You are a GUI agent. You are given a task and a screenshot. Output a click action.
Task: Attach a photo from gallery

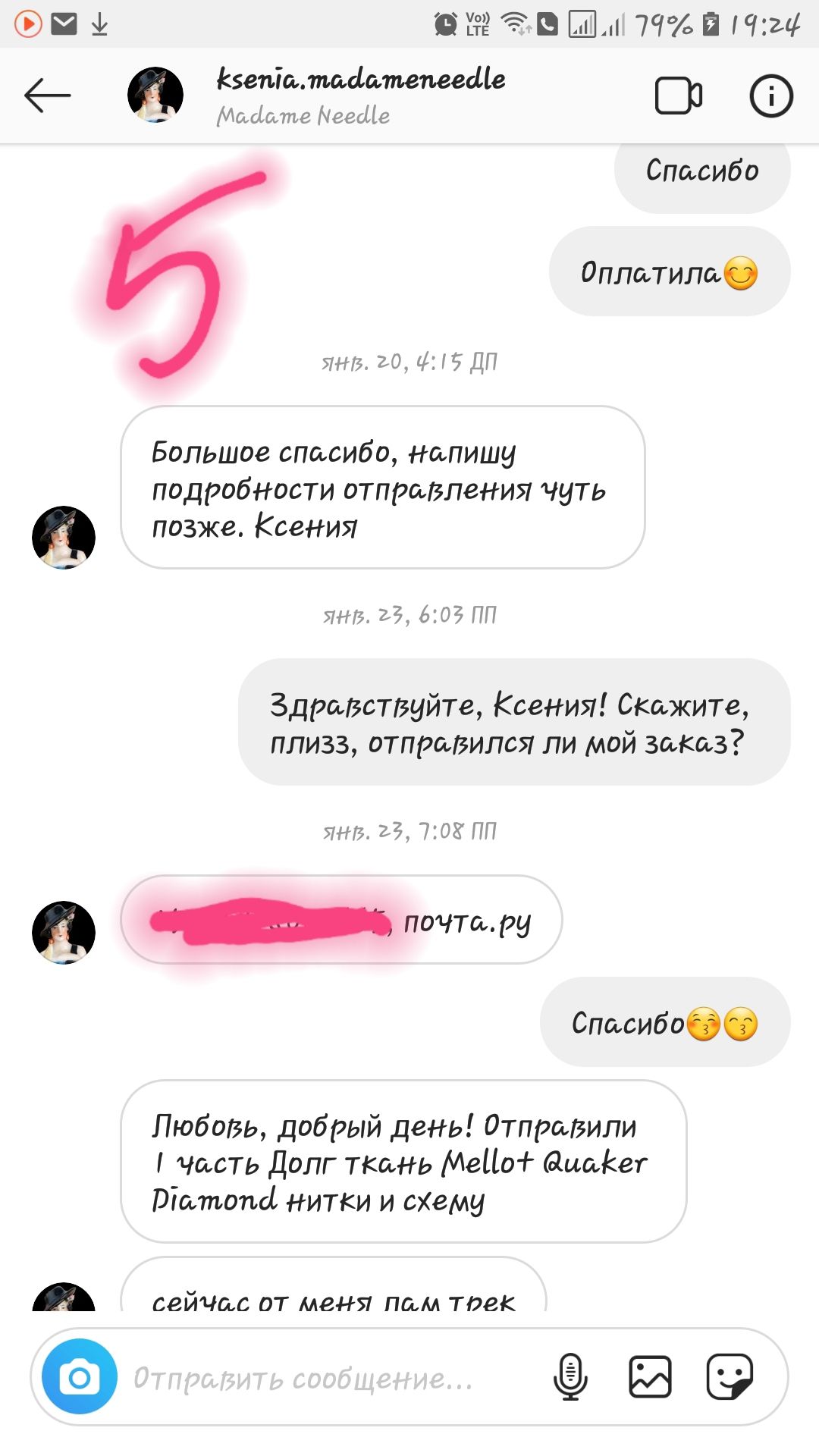click(x=650, y=1376)
